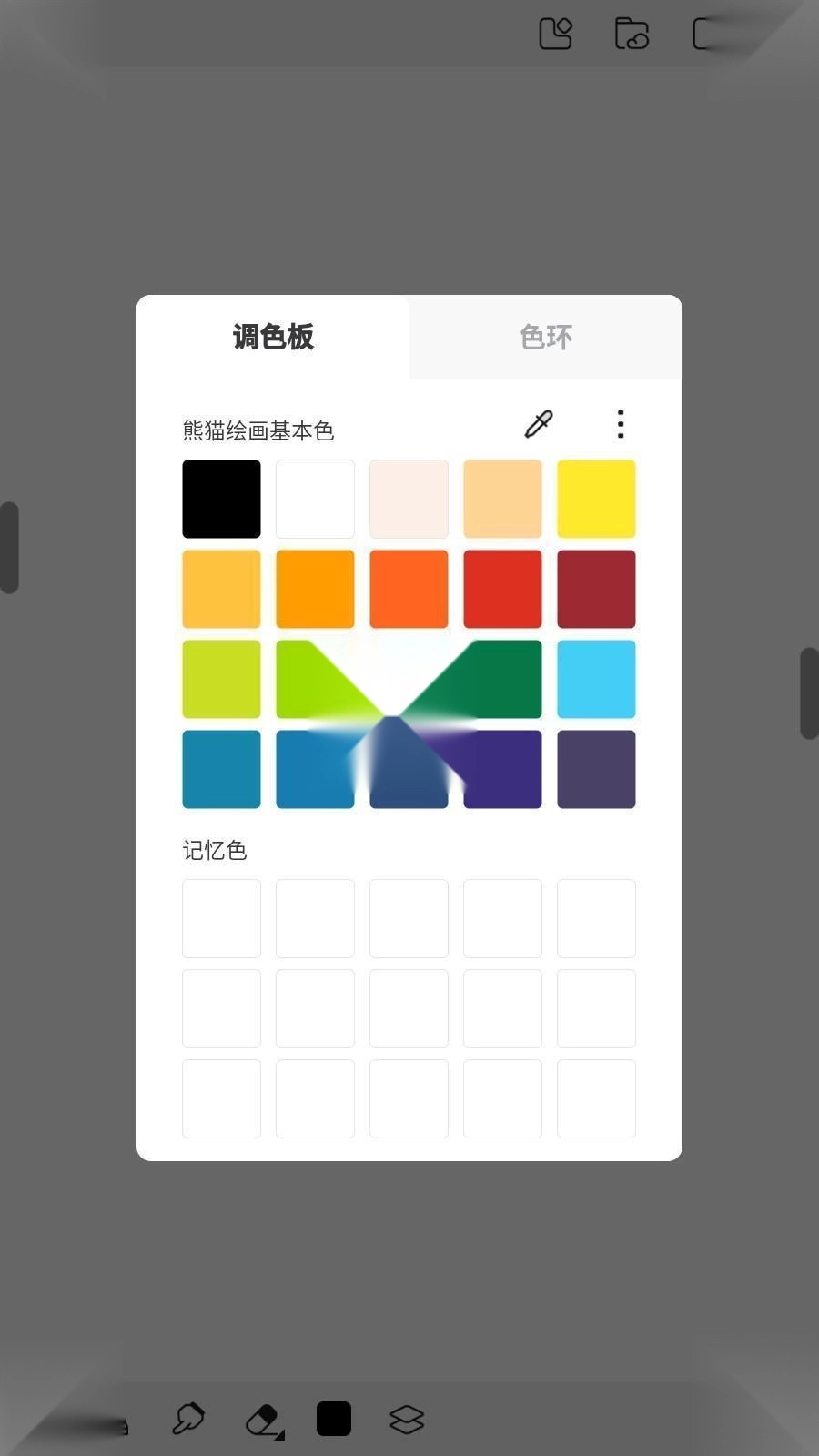Image resolution: width=819 pixels, height=1456 pixels.
Task: Choose the dark maroon swatch
Action: 596,589
